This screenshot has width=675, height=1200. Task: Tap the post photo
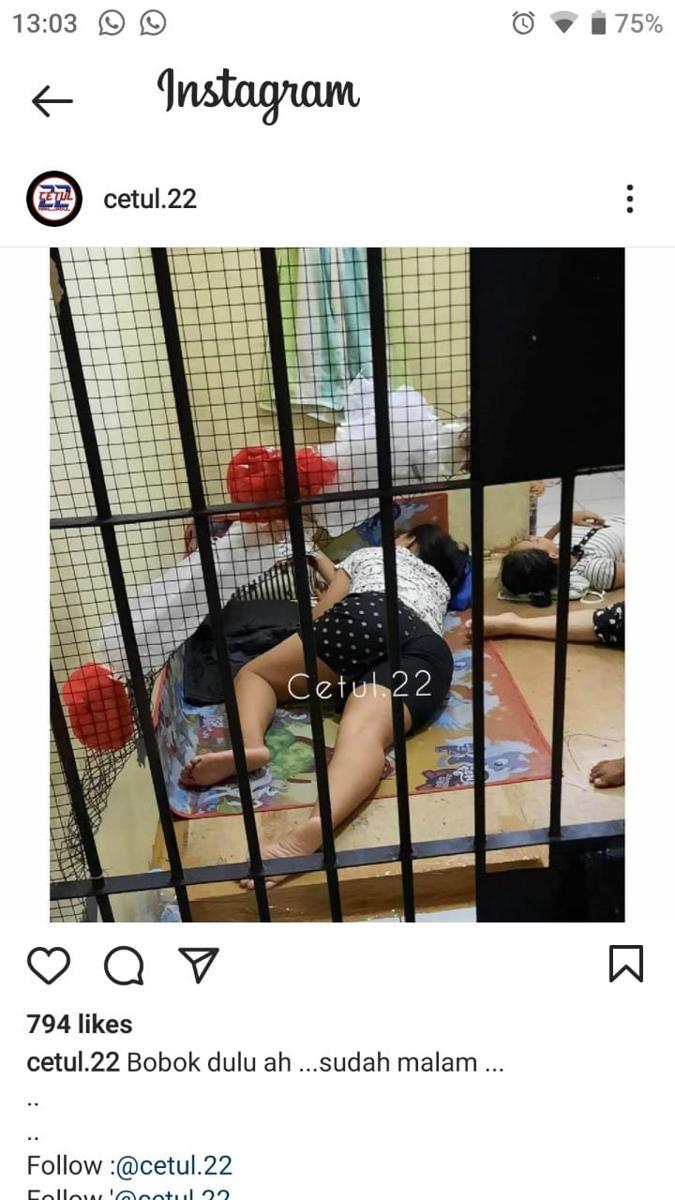[x=337, y=584]
